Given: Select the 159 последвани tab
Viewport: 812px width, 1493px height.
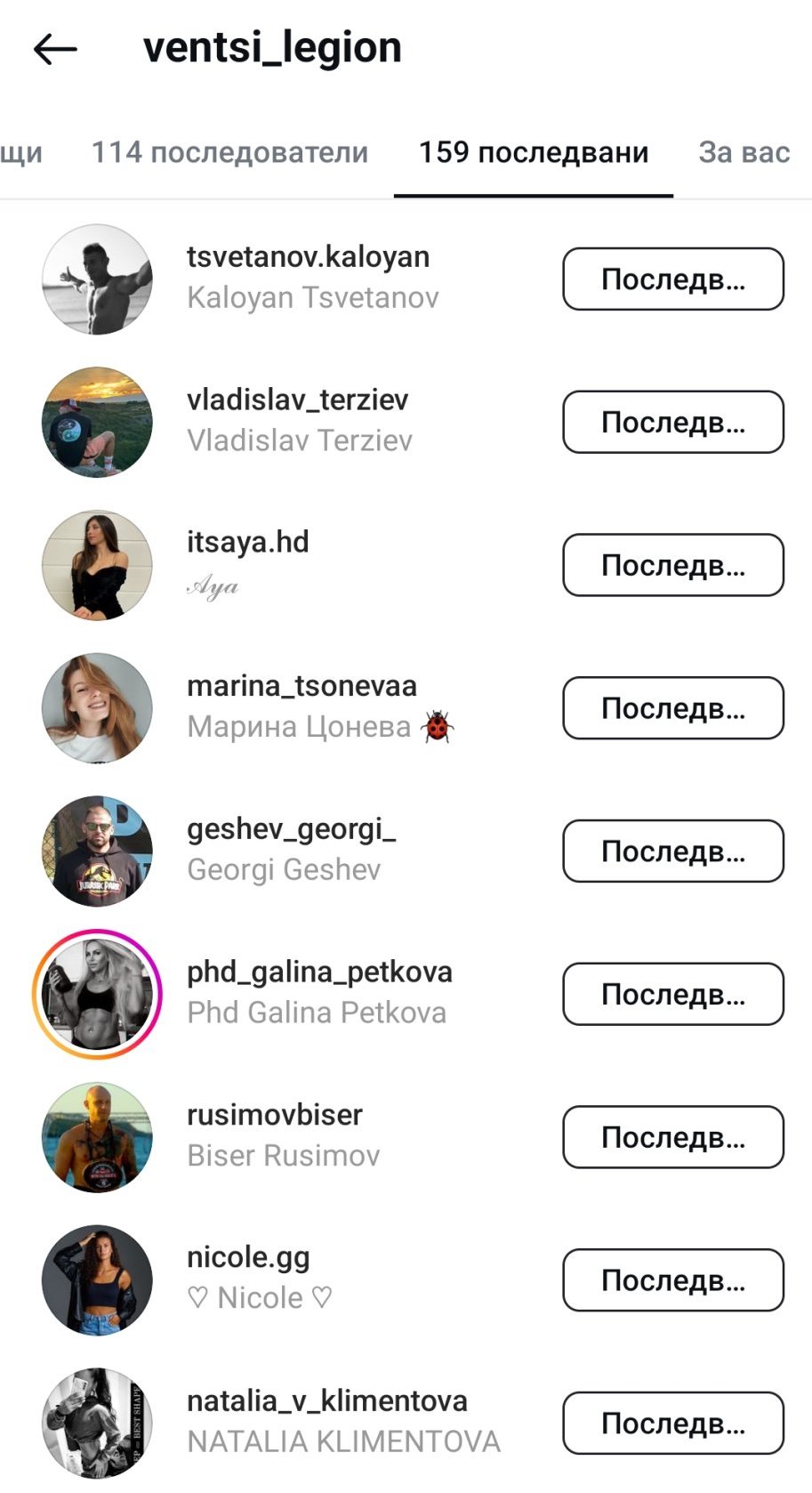Looking at the screenshot, I should tap(533, 152).
